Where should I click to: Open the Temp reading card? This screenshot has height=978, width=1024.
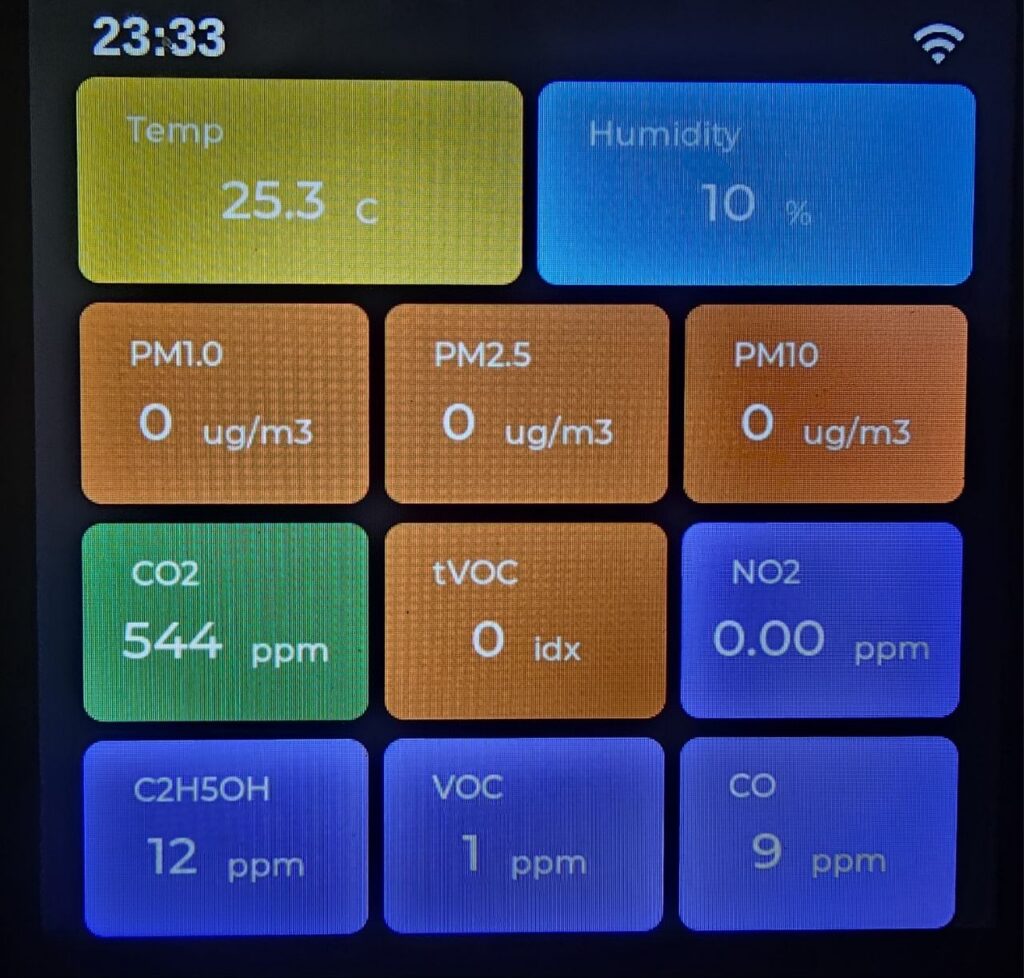(x=300, y=182)
